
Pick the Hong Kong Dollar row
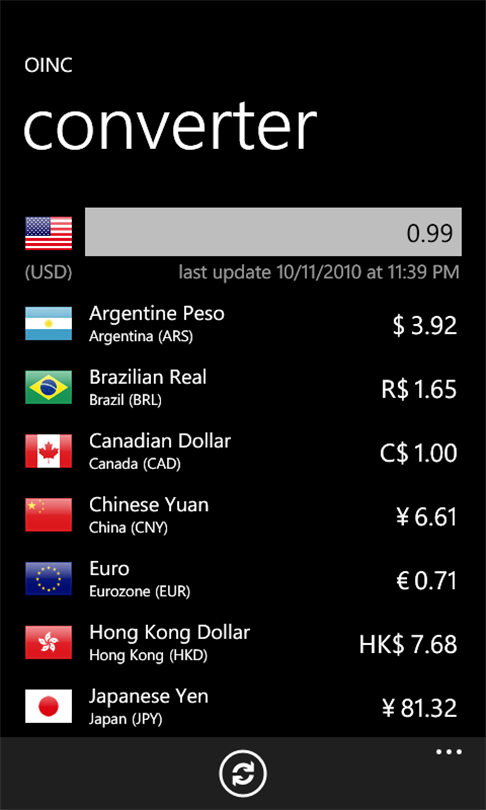tap(242, 643)
